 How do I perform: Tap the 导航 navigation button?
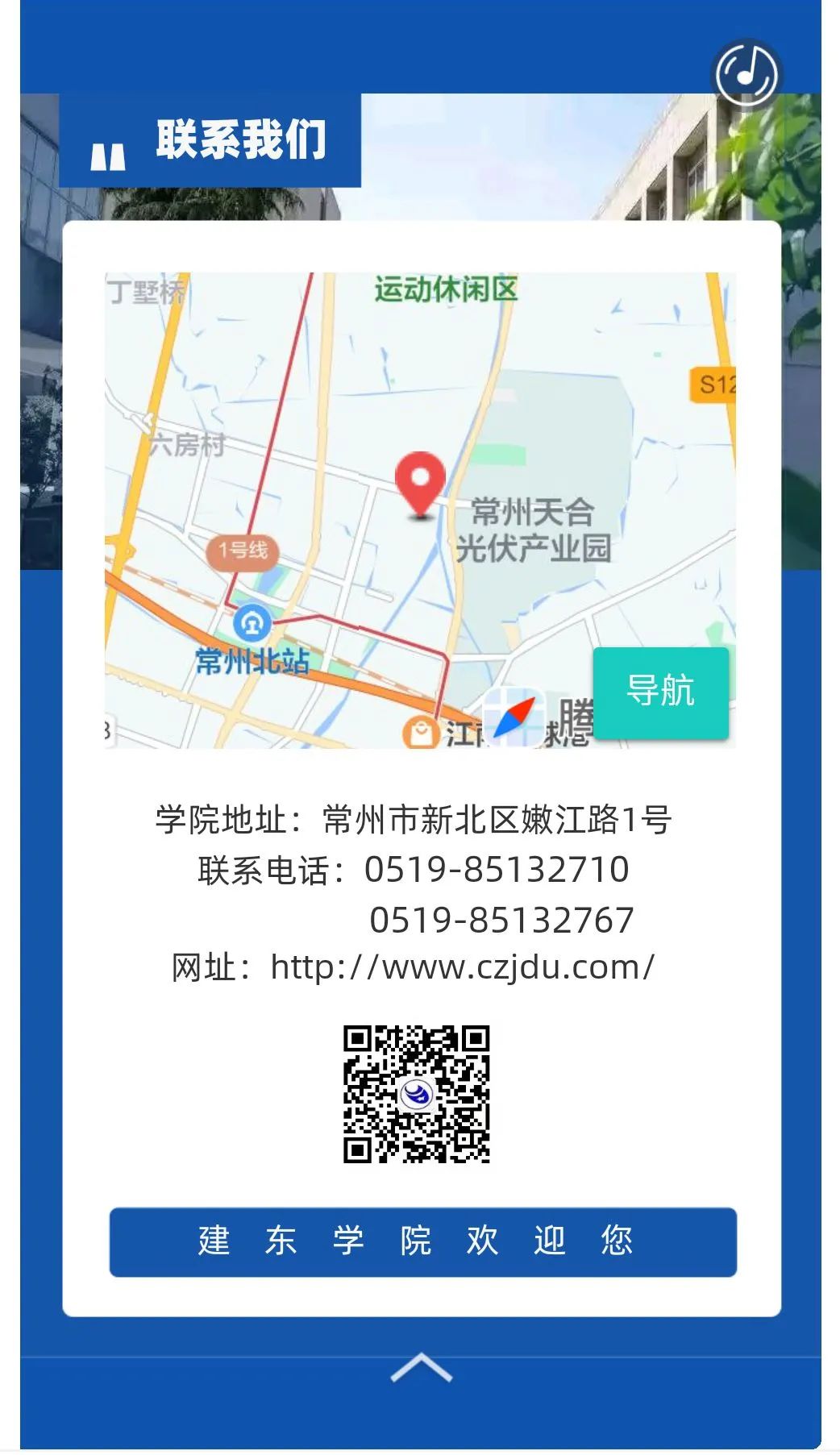[x=660, y=692]
